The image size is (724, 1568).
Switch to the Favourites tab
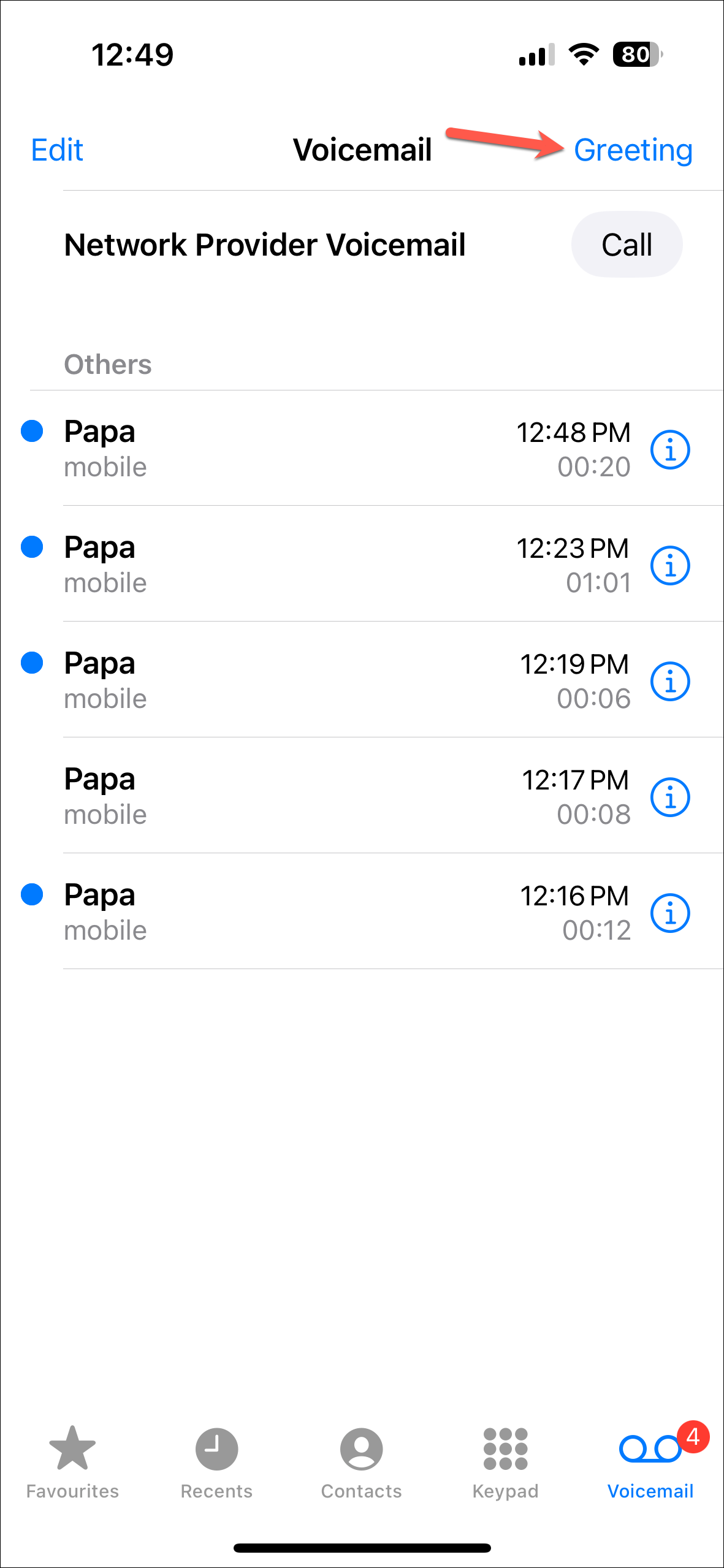point(72,1462)
